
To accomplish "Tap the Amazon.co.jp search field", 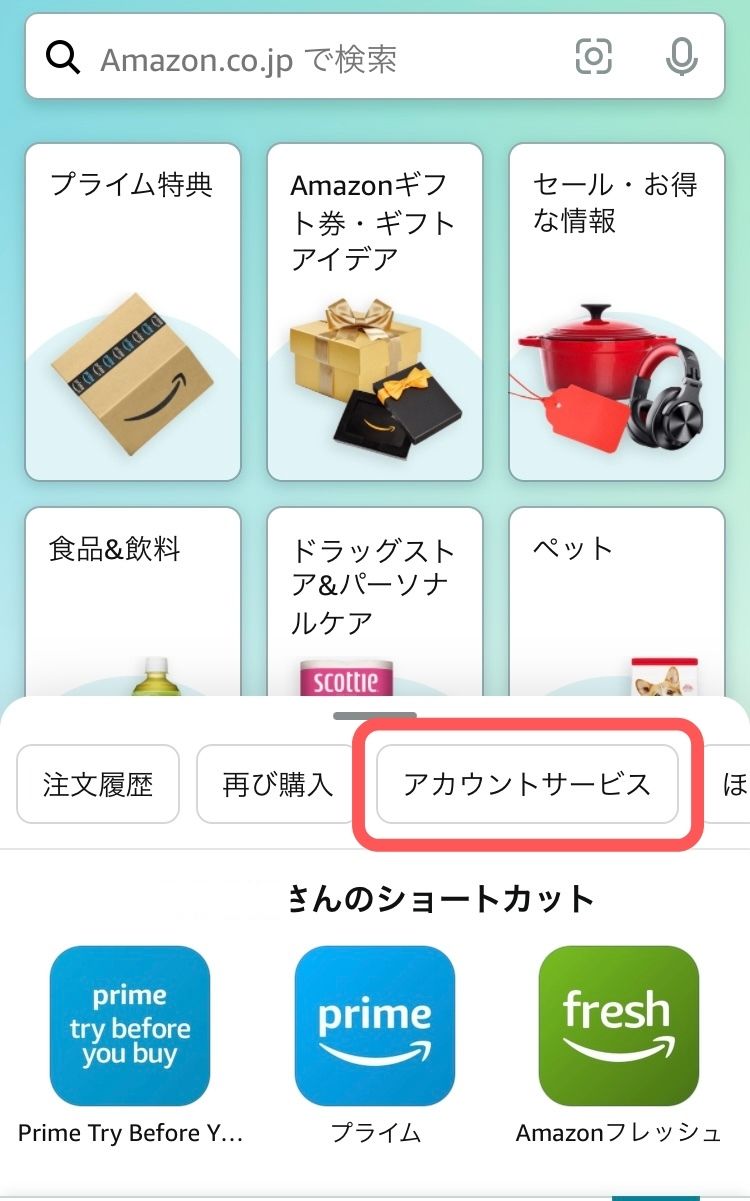I will click(x=300, y=58).
